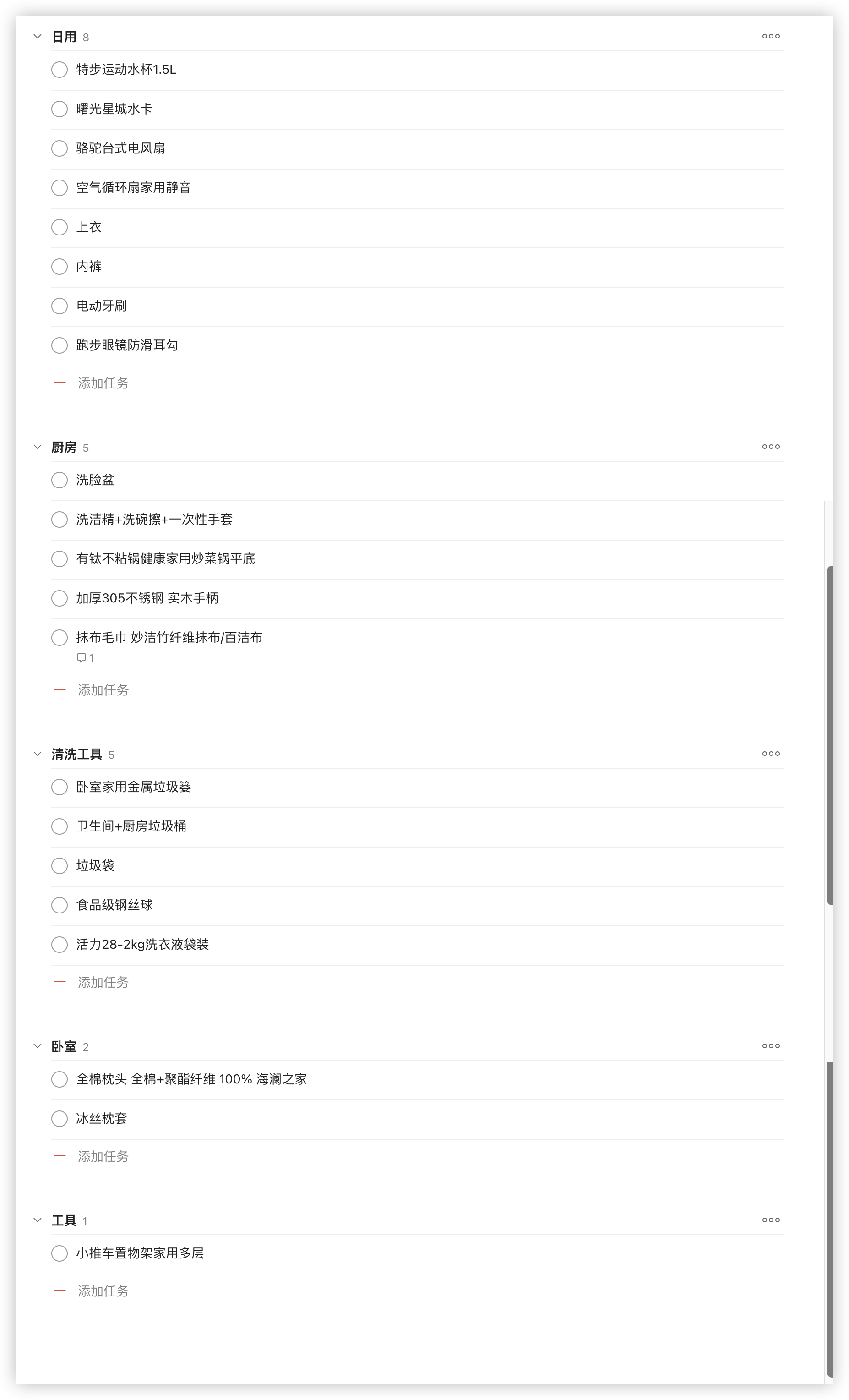Viewport: 849px width, 1400px height.
Task: Check off the 冰丝枕套 task
Action: click(x=60, y=1119)
